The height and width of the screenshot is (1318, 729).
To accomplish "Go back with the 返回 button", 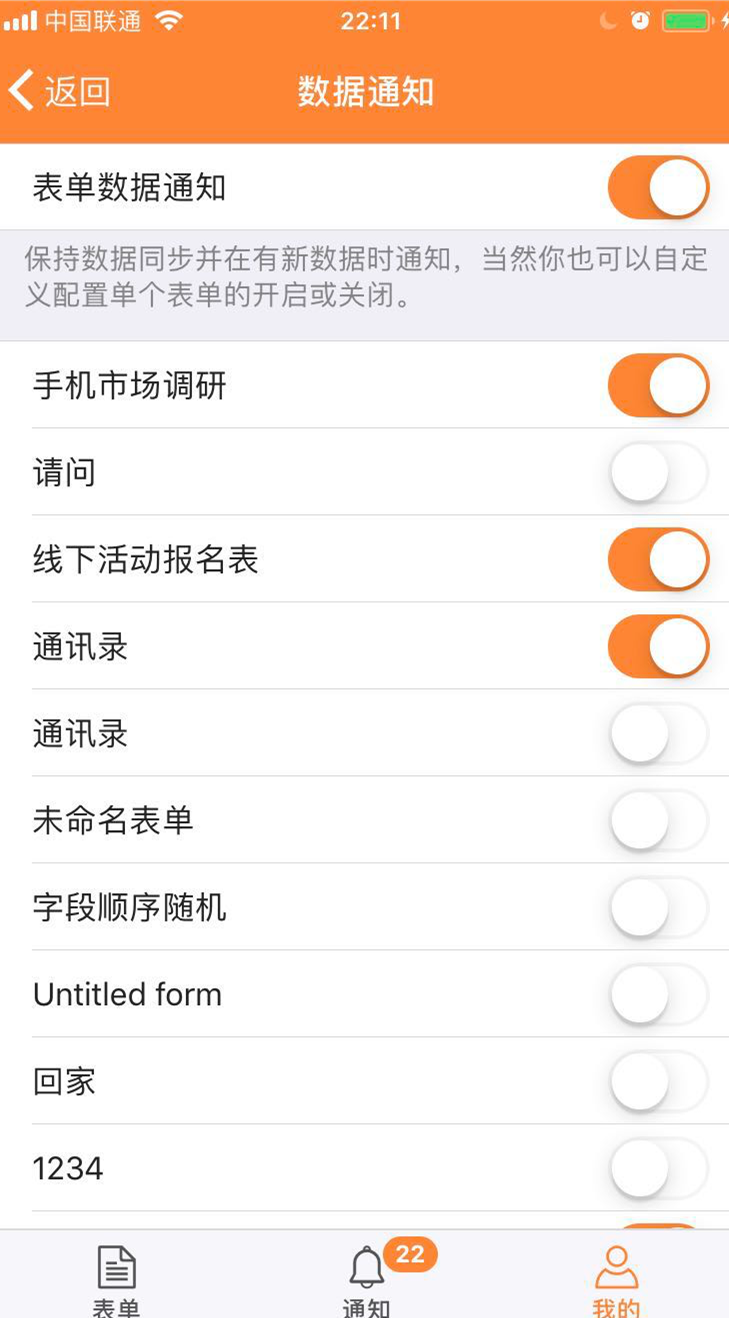I will click(x=60, y=92).
